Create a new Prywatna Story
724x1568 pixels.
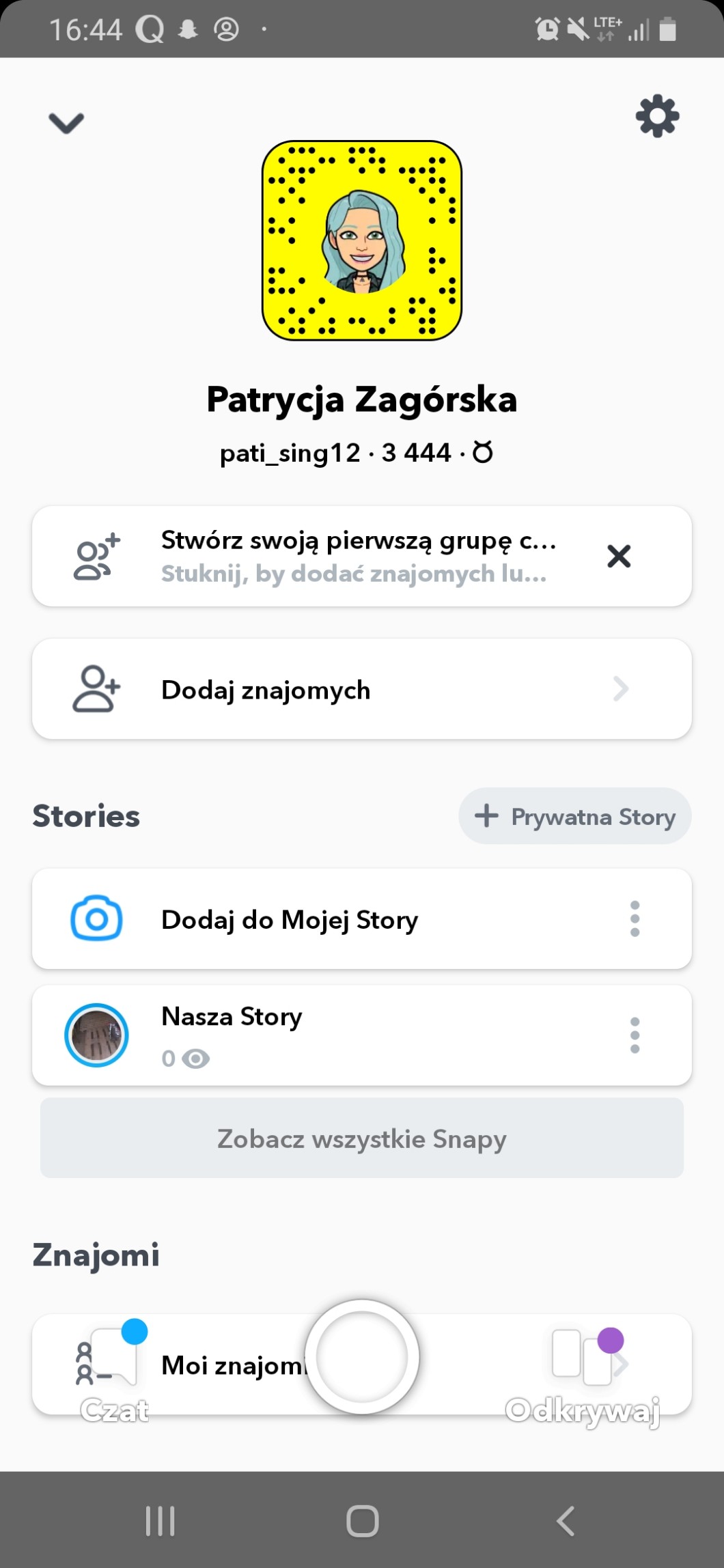(575, 817)
